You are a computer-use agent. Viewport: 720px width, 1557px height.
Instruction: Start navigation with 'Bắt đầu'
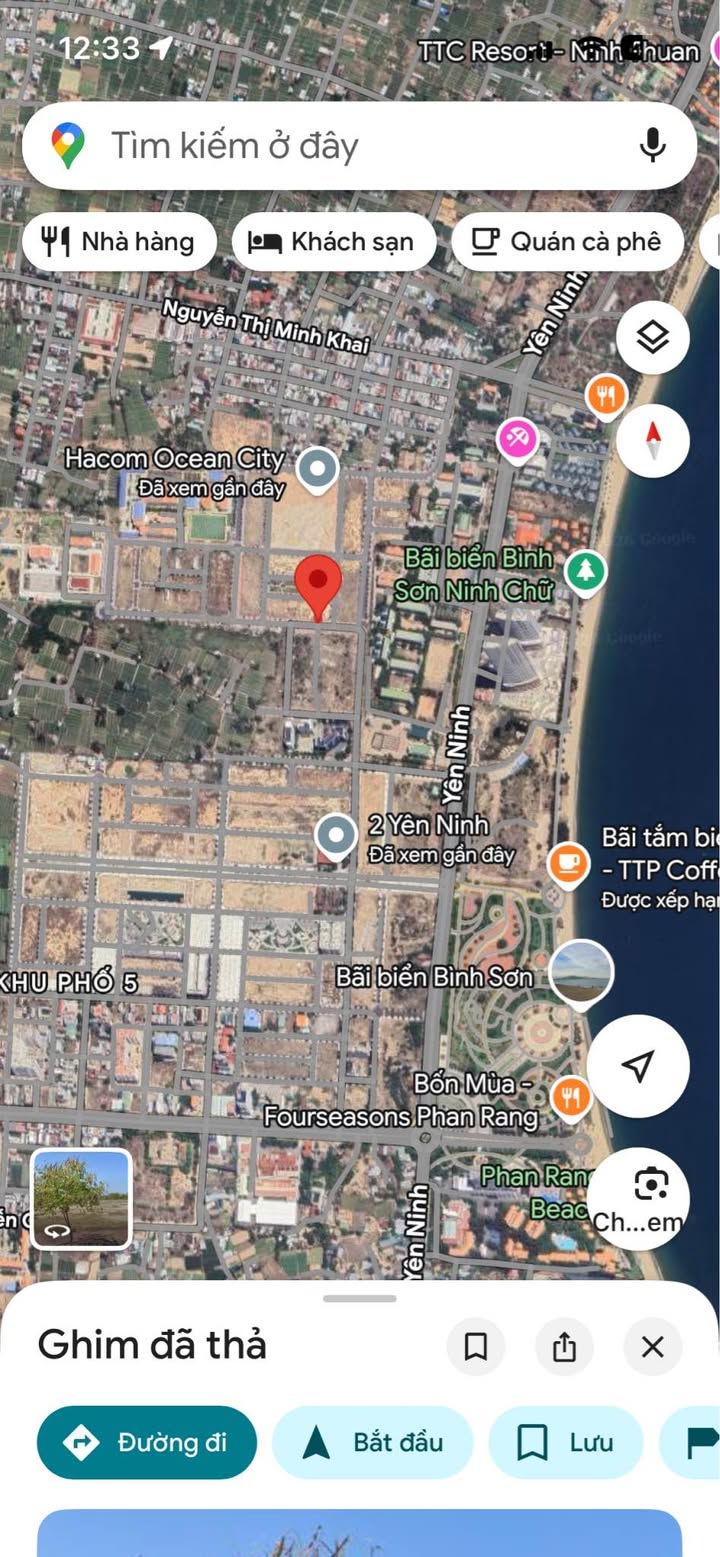(372, 1442)
